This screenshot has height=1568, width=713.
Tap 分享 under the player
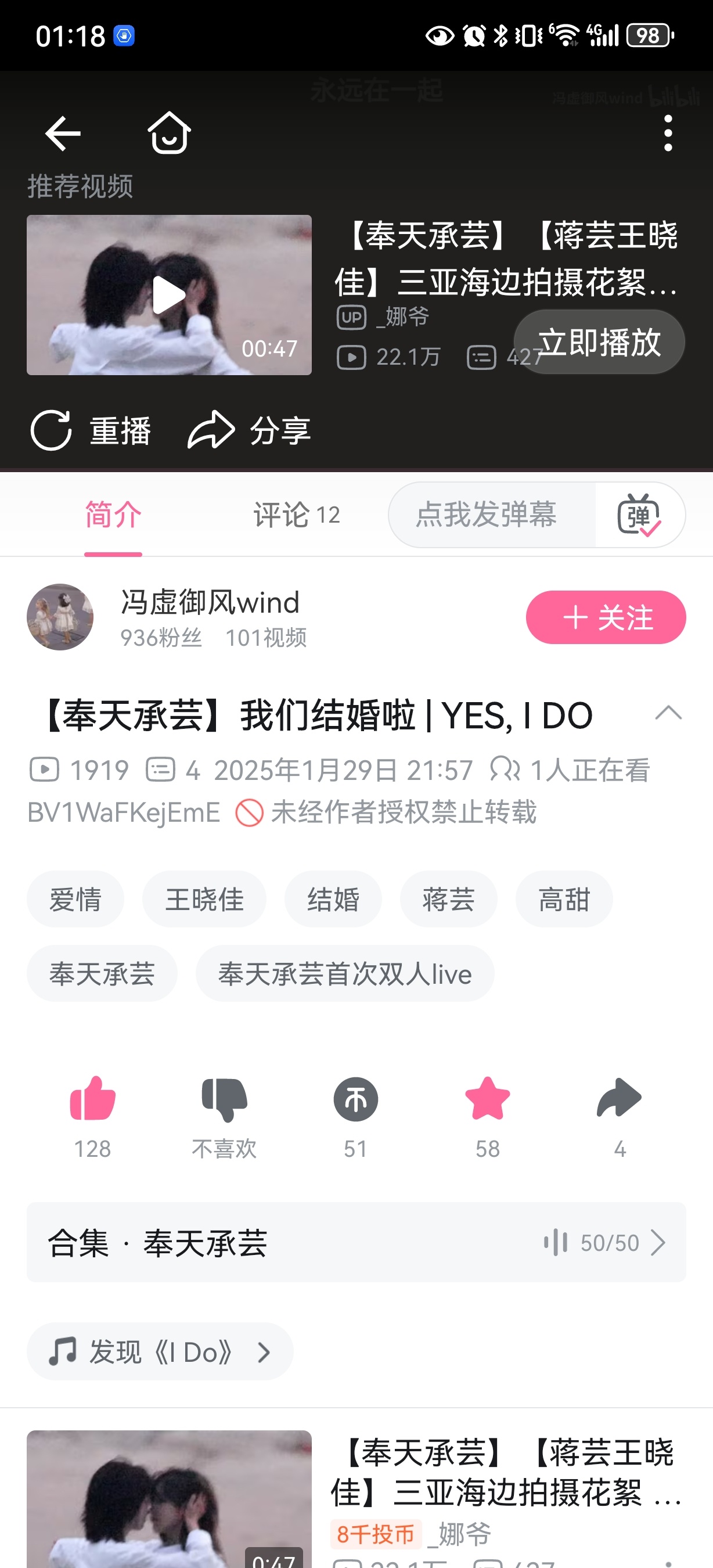click(250, 430)
